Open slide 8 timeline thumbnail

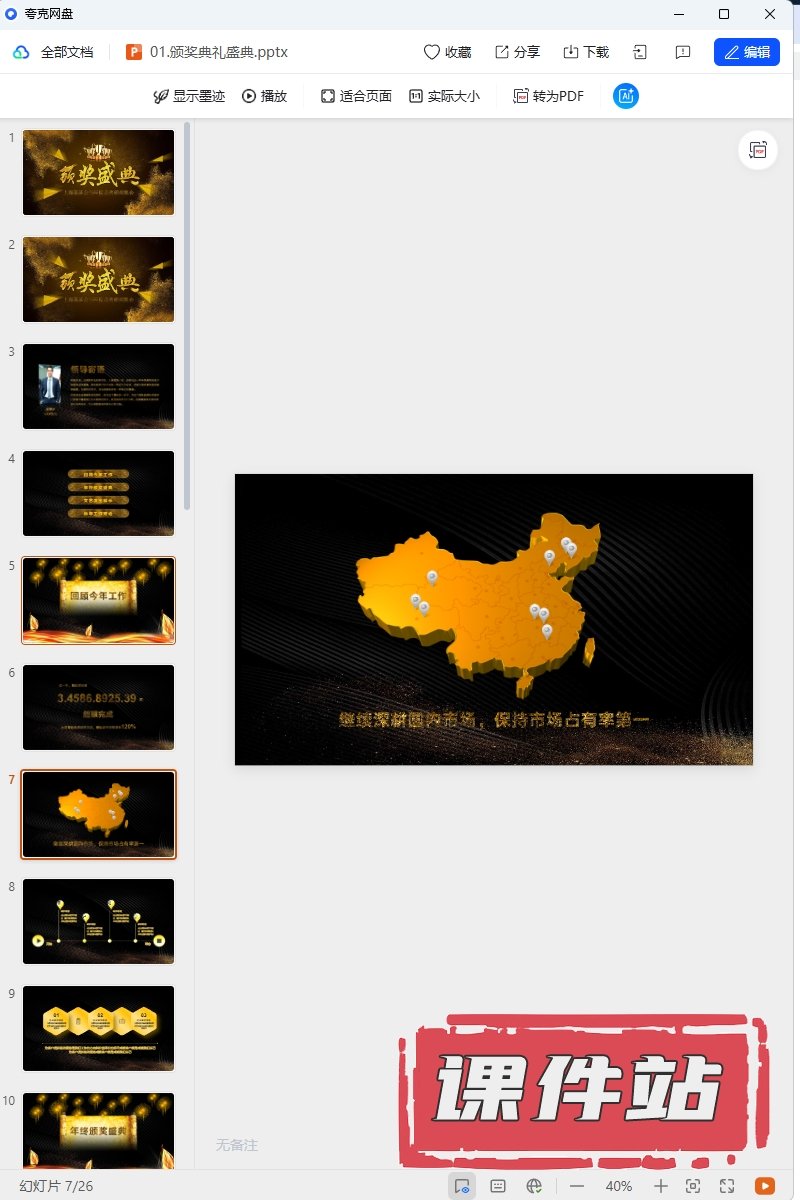(98, 921)
